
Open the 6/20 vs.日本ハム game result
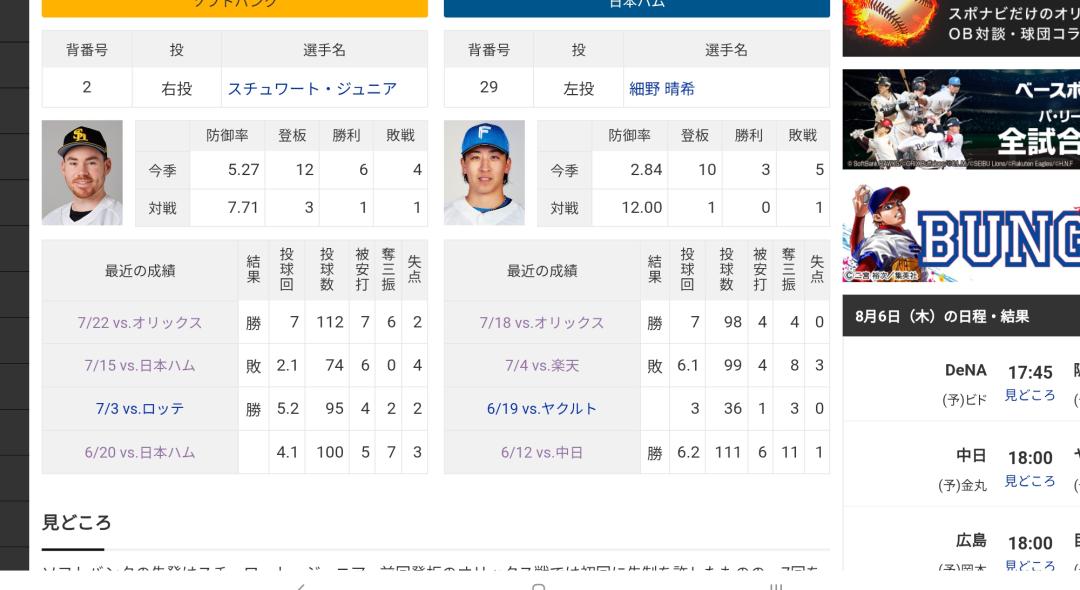click(140, 452)
